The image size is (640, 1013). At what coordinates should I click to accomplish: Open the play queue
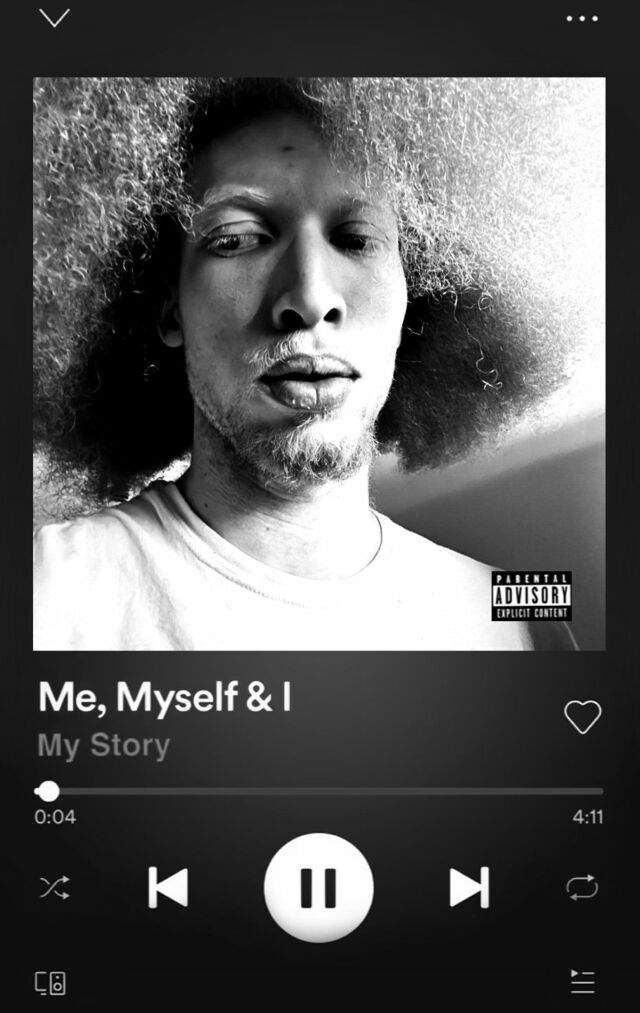click(582, 982)
